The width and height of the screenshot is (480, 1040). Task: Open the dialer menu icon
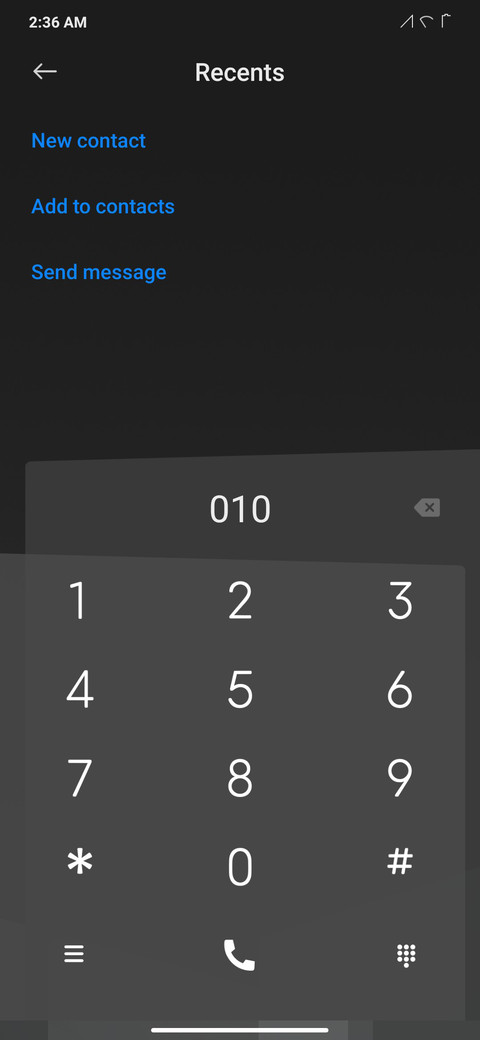tap(74, 954)
